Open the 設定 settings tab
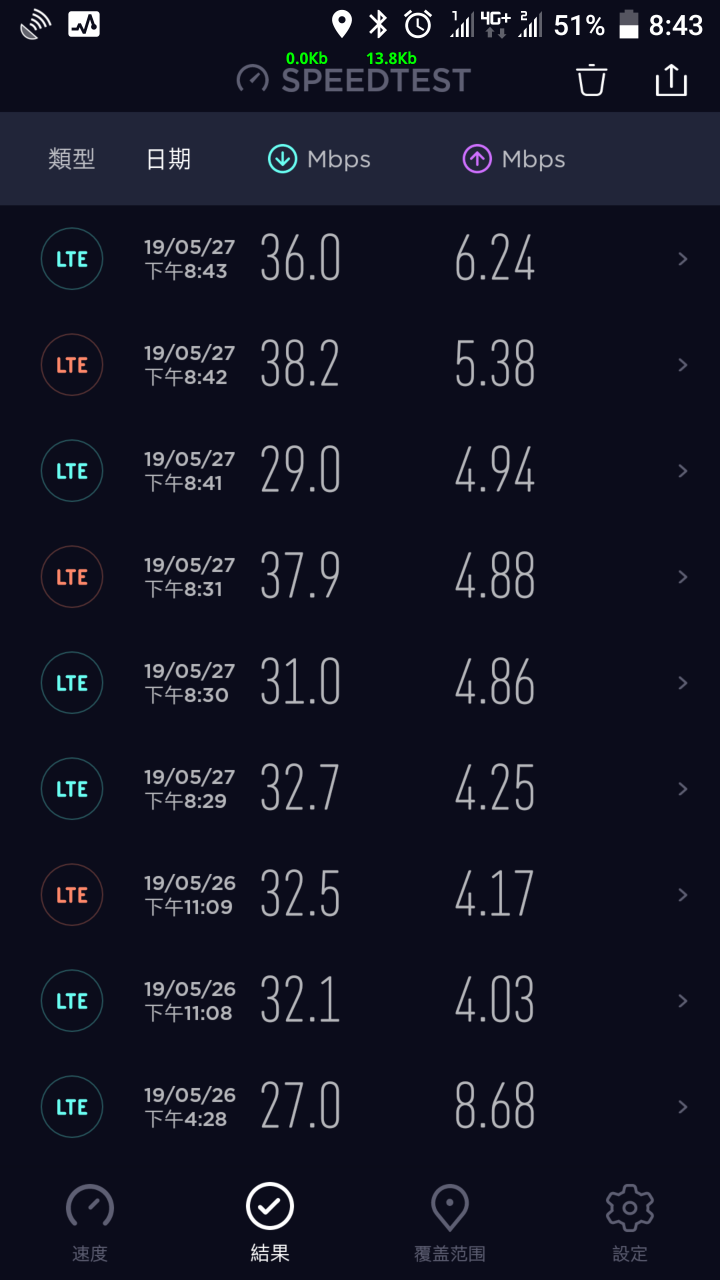Image resolution: width=720 pixels, height=1280 pixels. coord(630,1222)
